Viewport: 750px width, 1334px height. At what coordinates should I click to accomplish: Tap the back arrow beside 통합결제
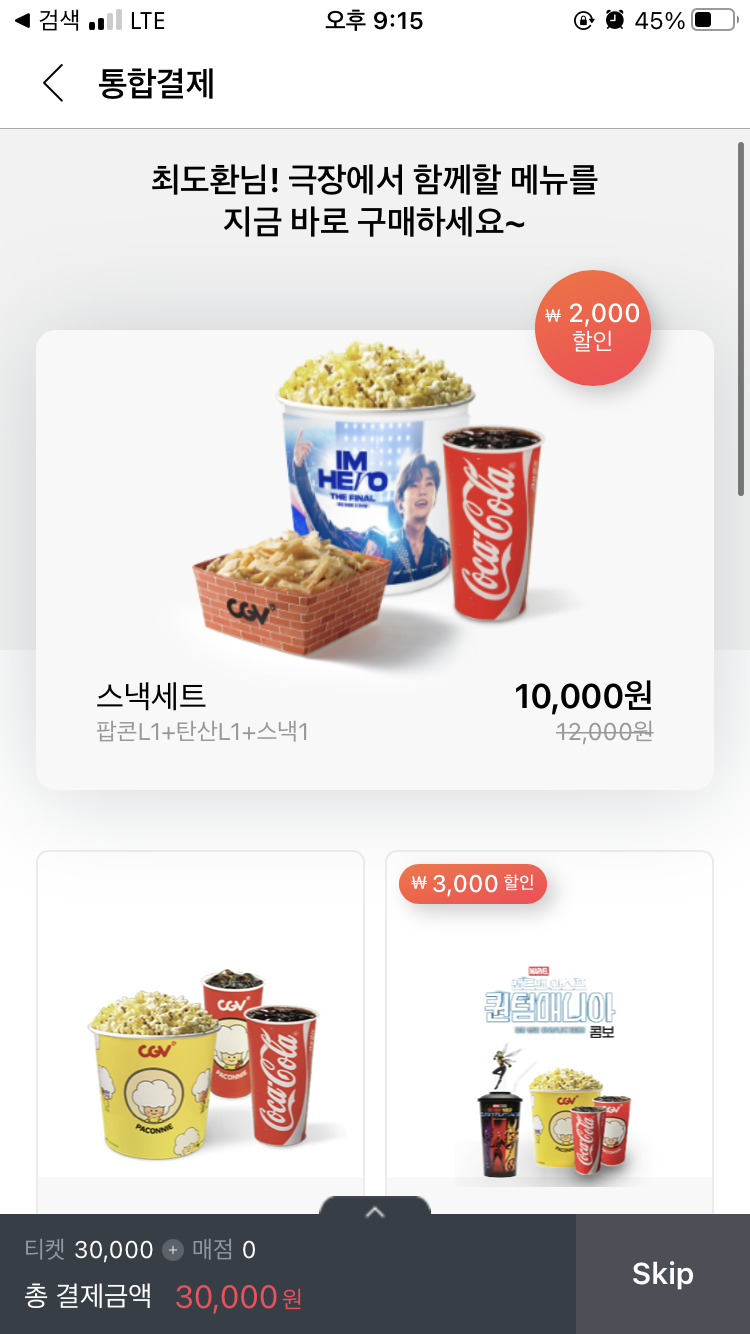click(53, 84)
